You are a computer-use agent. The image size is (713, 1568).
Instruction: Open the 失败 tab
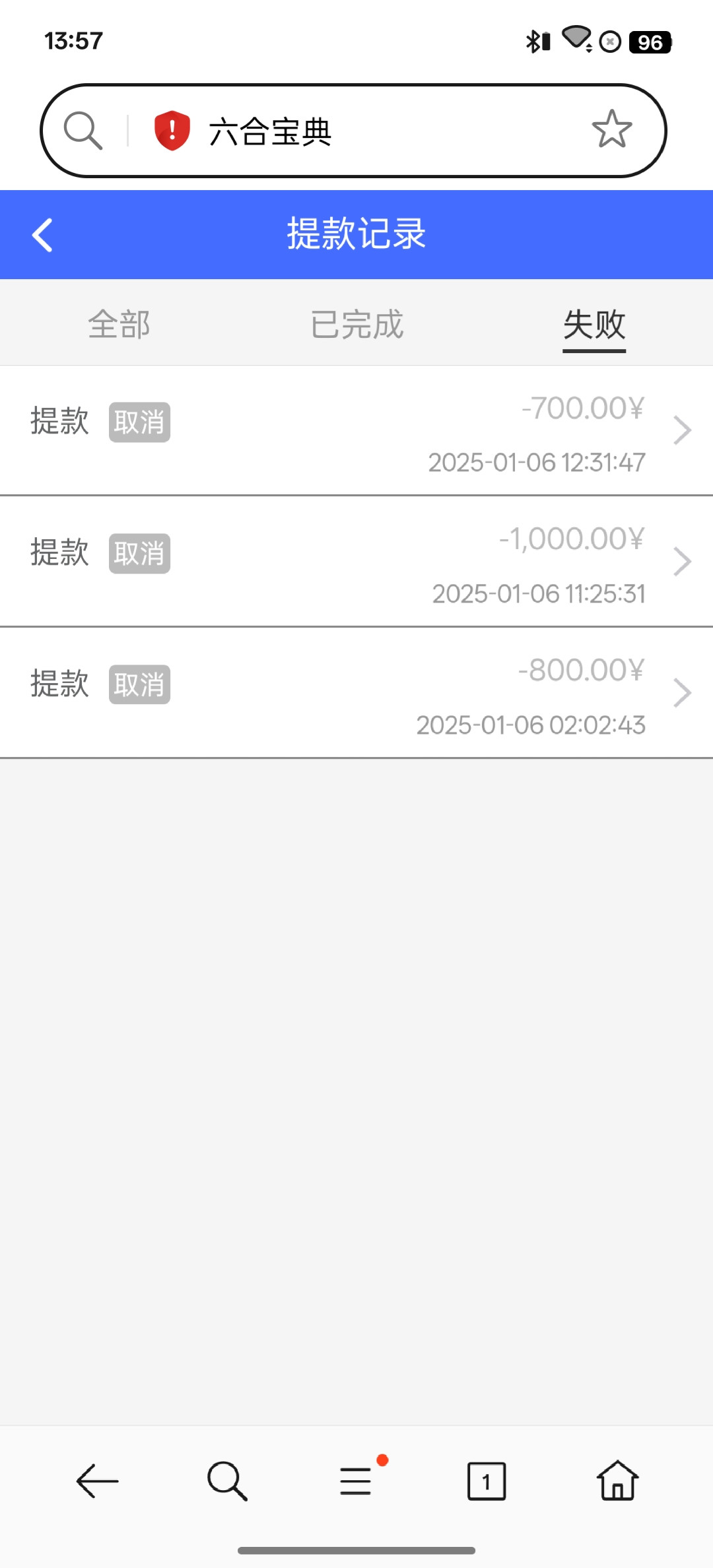[x=593, y=325]
